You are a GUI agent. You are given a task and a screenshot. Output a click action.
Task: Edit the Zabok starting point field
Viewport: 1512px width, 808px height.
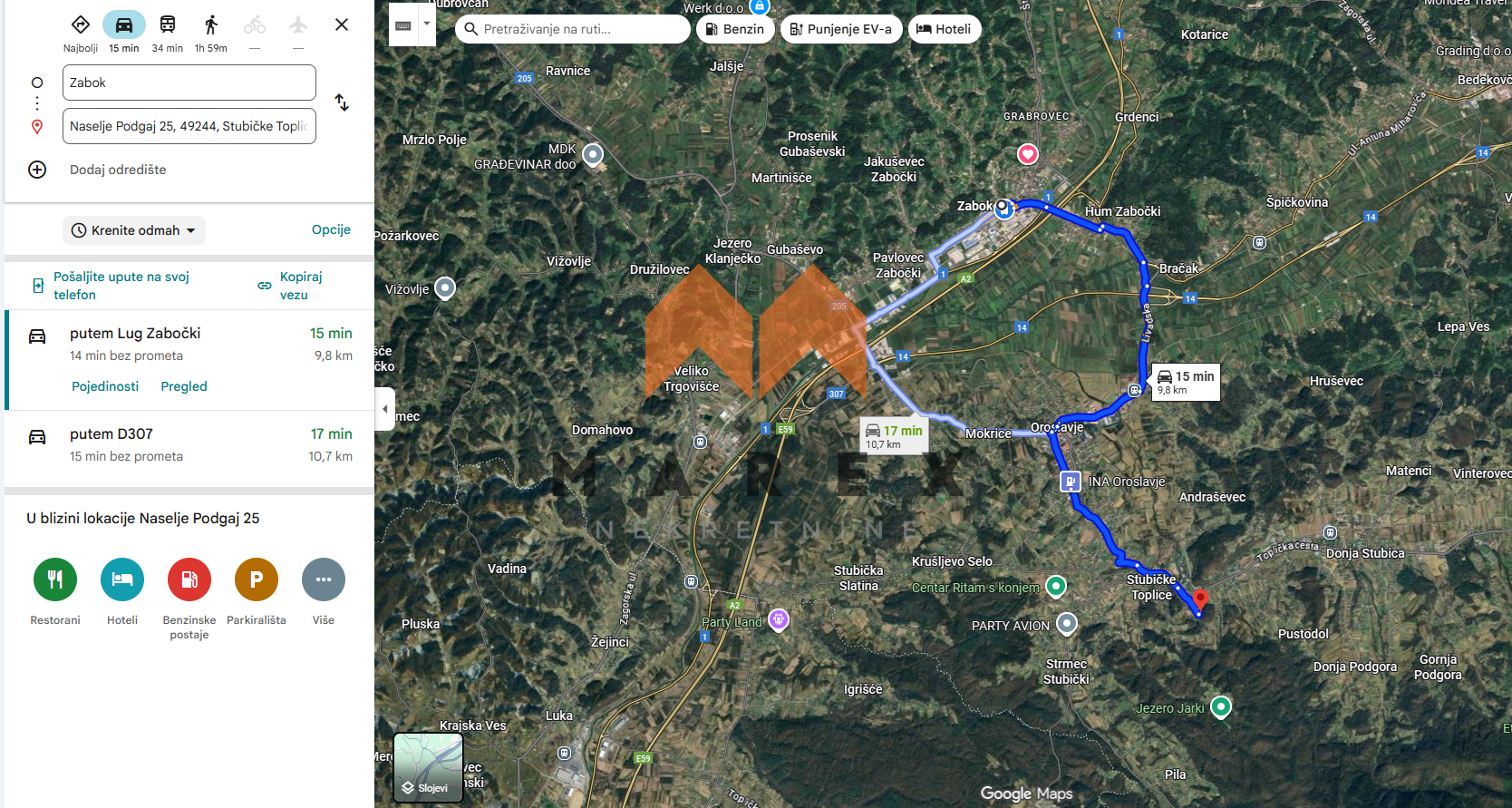pos(189,83)
